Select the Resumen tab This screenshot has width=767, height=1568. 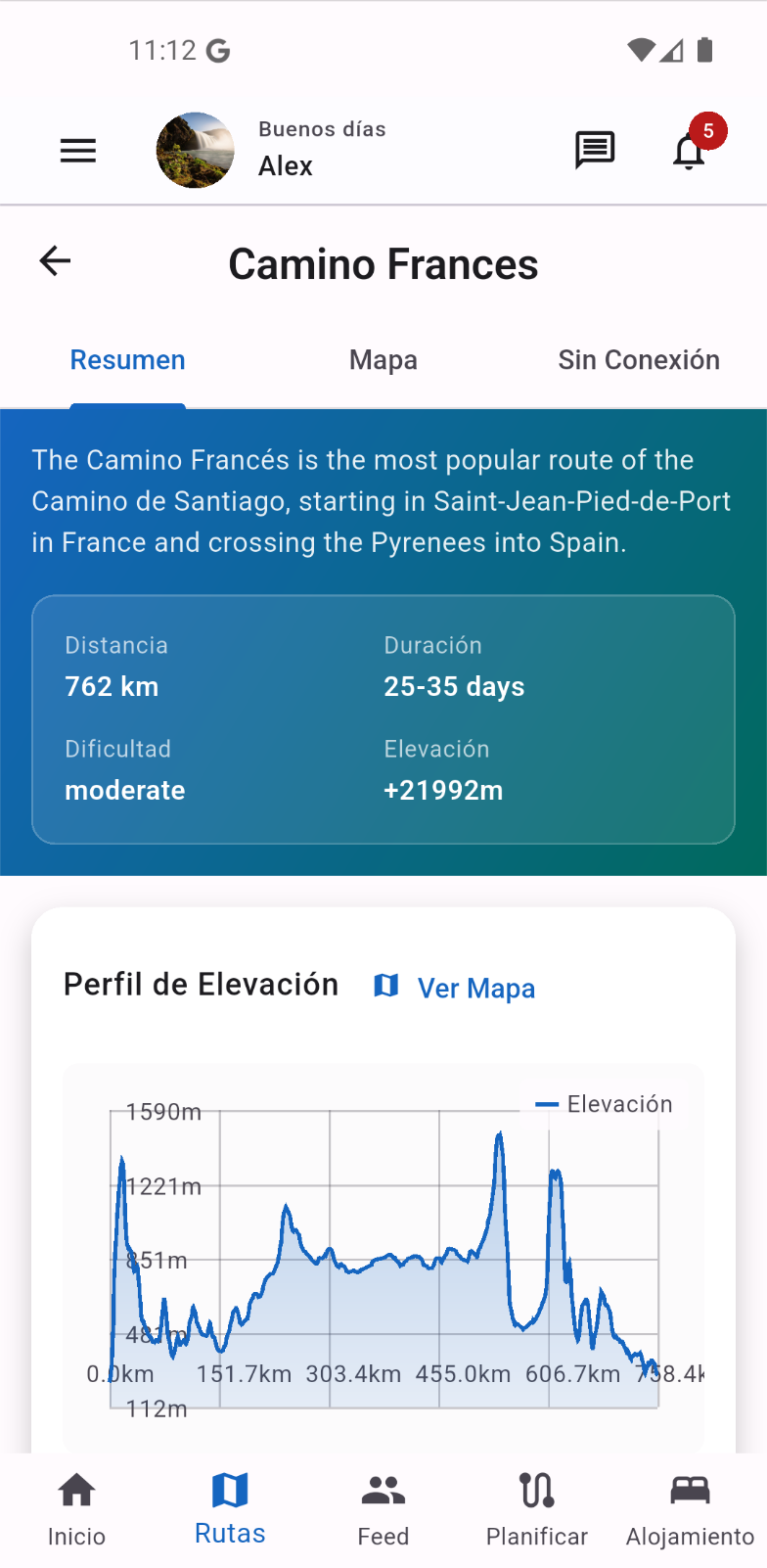click(128, 360)
